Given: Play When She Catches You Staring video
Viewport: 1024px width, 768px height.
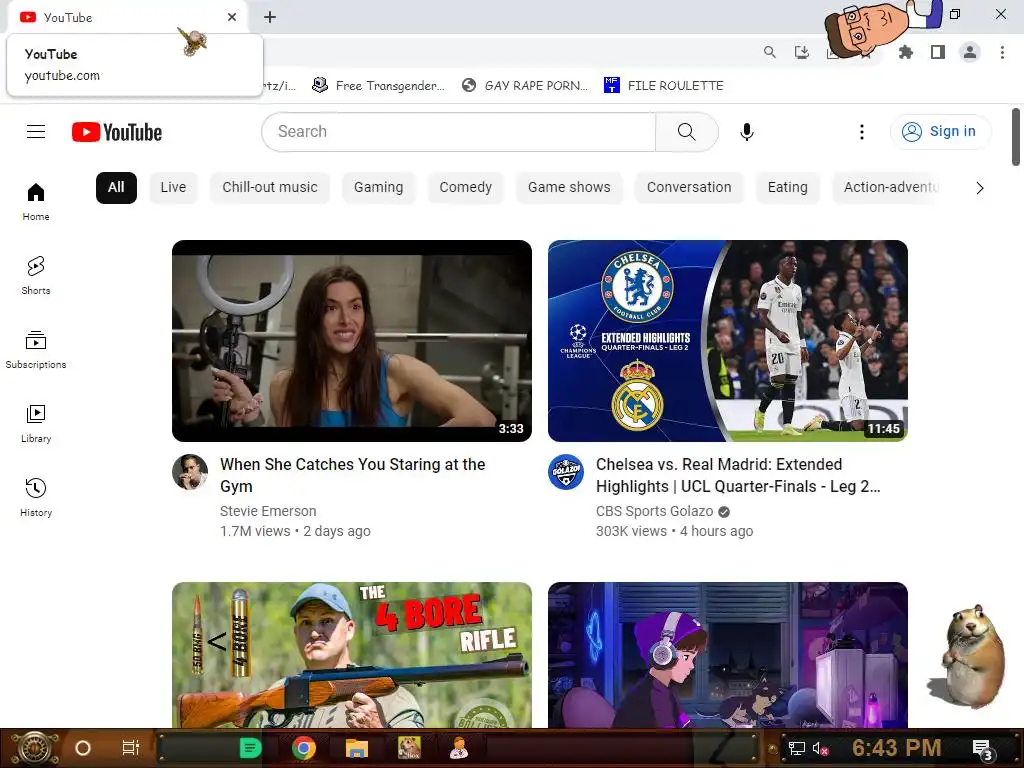Looking at the screenshot, I should [x=352, y=341].
